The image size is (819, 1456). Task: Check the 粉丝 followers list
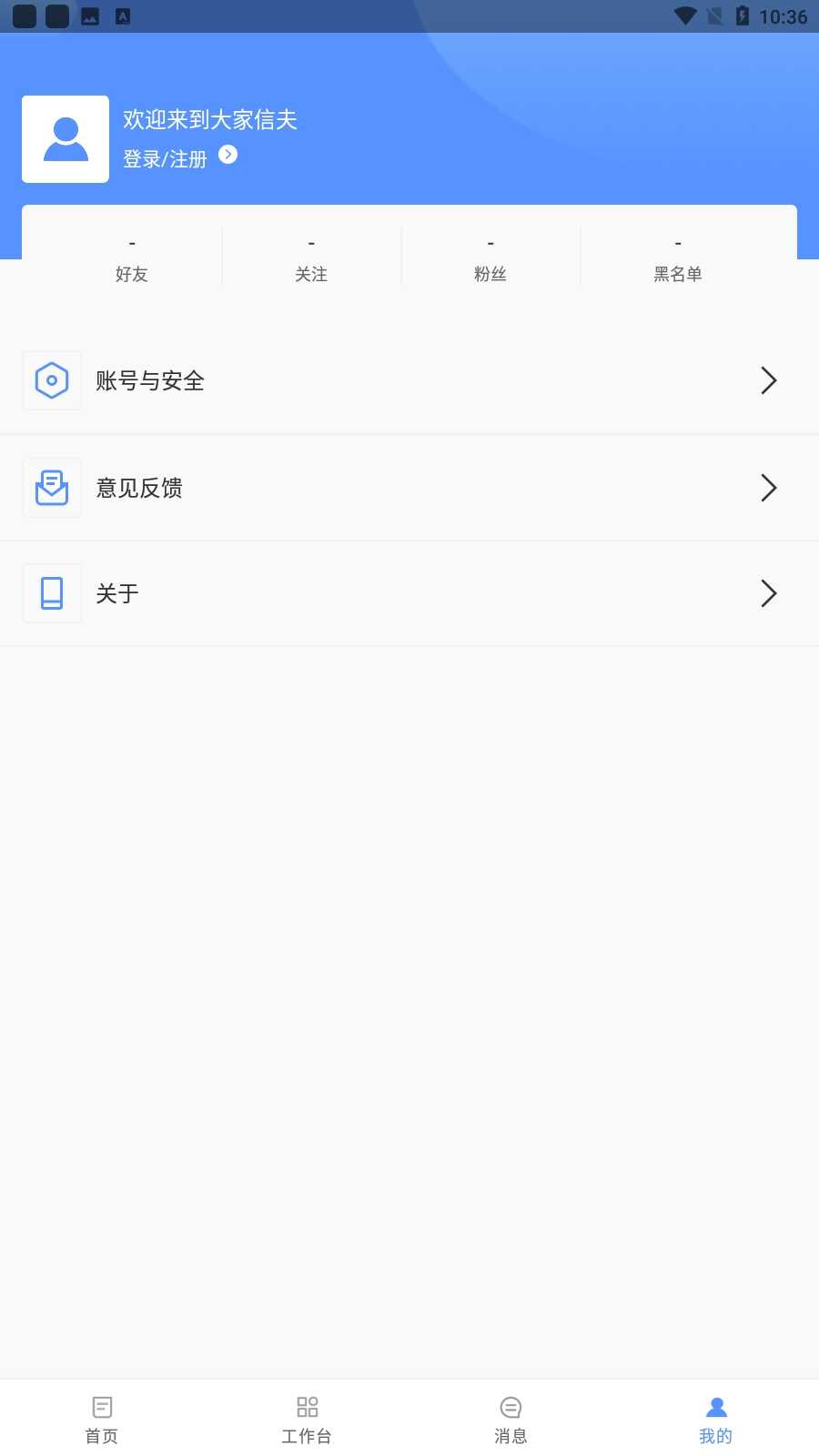[490, 259]
